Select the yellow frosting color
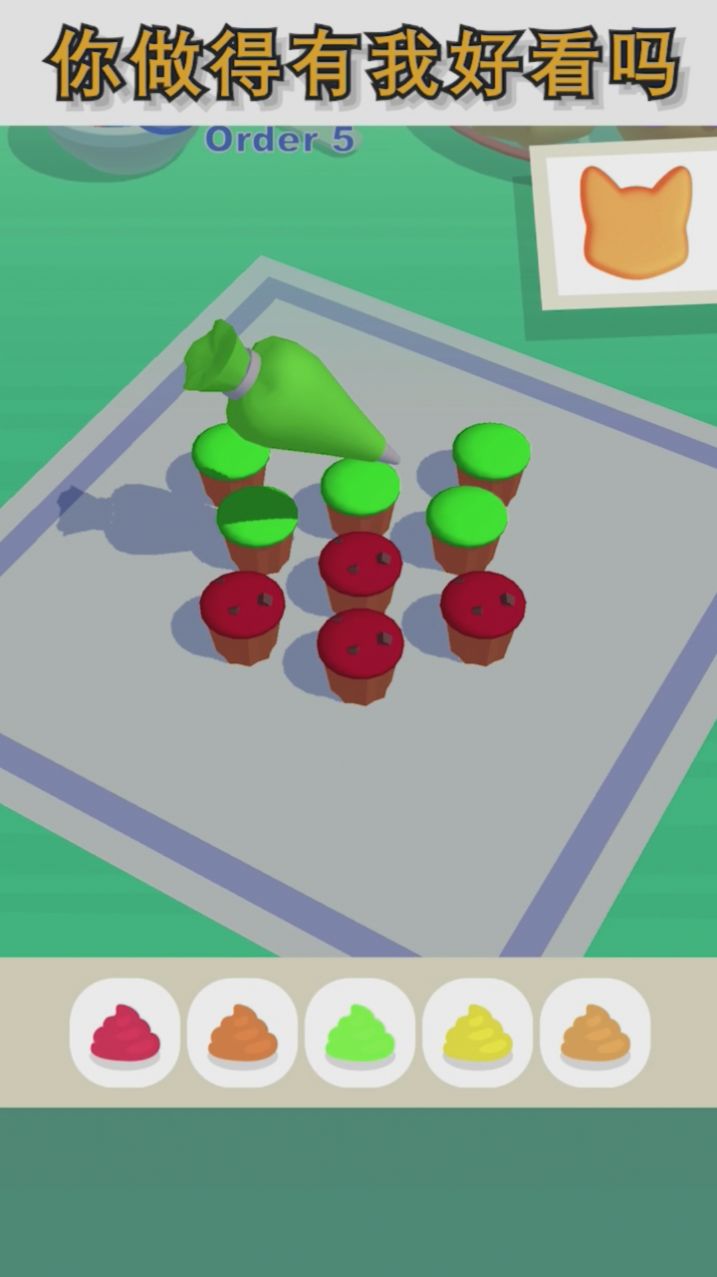This screenshot has height=1277, width=717. point(477,1034)
